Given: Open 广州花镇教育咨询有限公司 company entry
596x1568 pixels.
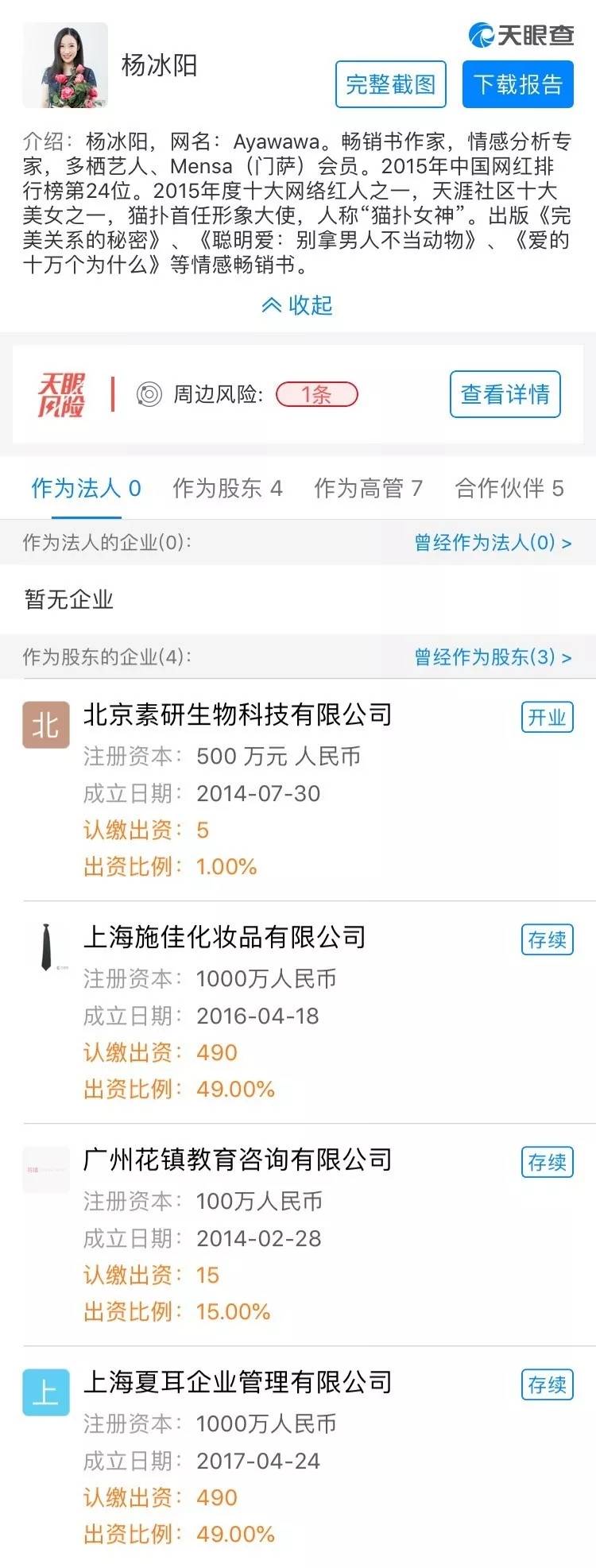Looking at the screenshot, I should (298, 1234).
